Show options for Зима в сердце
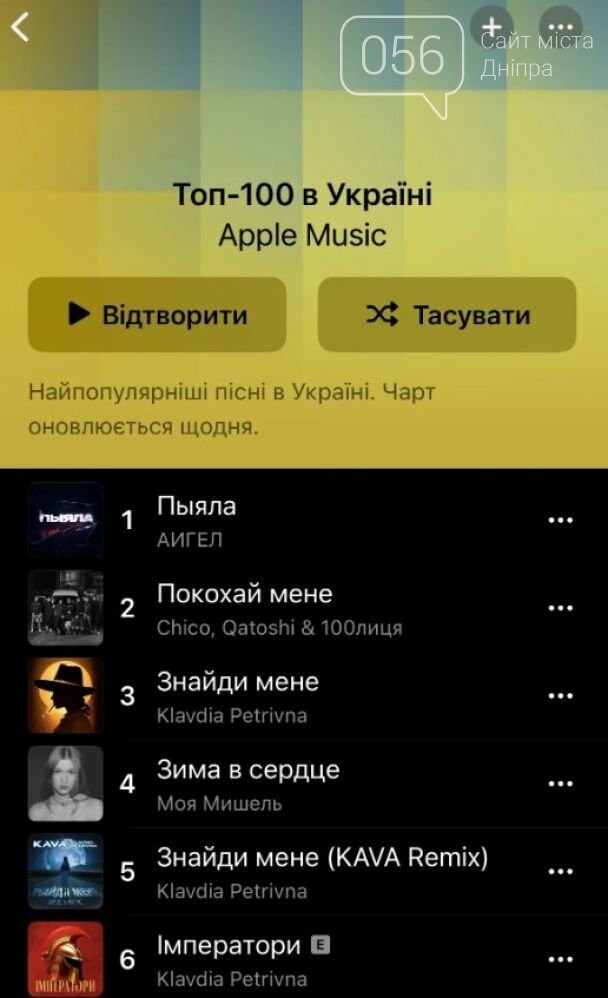This screenshot has width=608, height=998. [x=560, y=784]
